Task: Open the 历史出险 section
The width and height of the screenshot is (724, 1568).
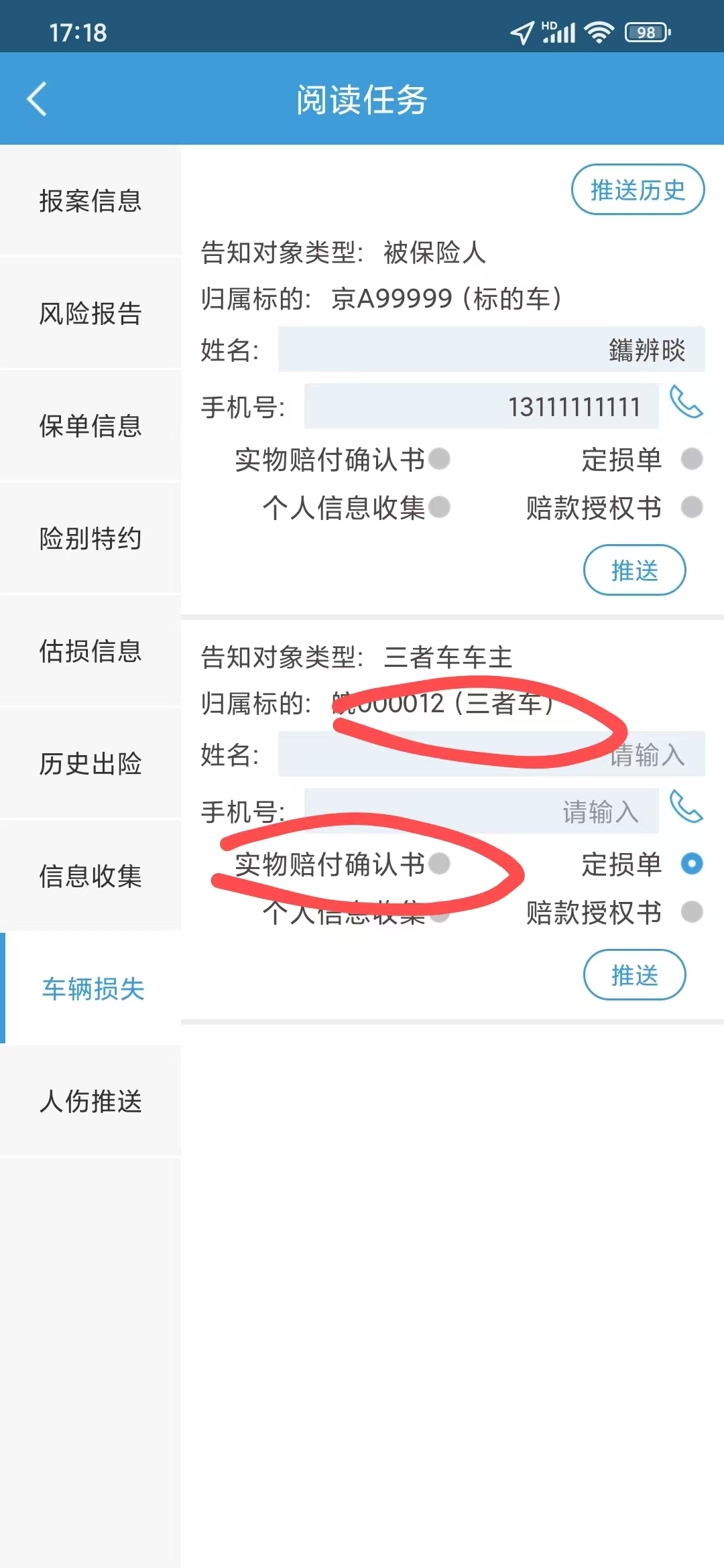Action: coord(90,763)
